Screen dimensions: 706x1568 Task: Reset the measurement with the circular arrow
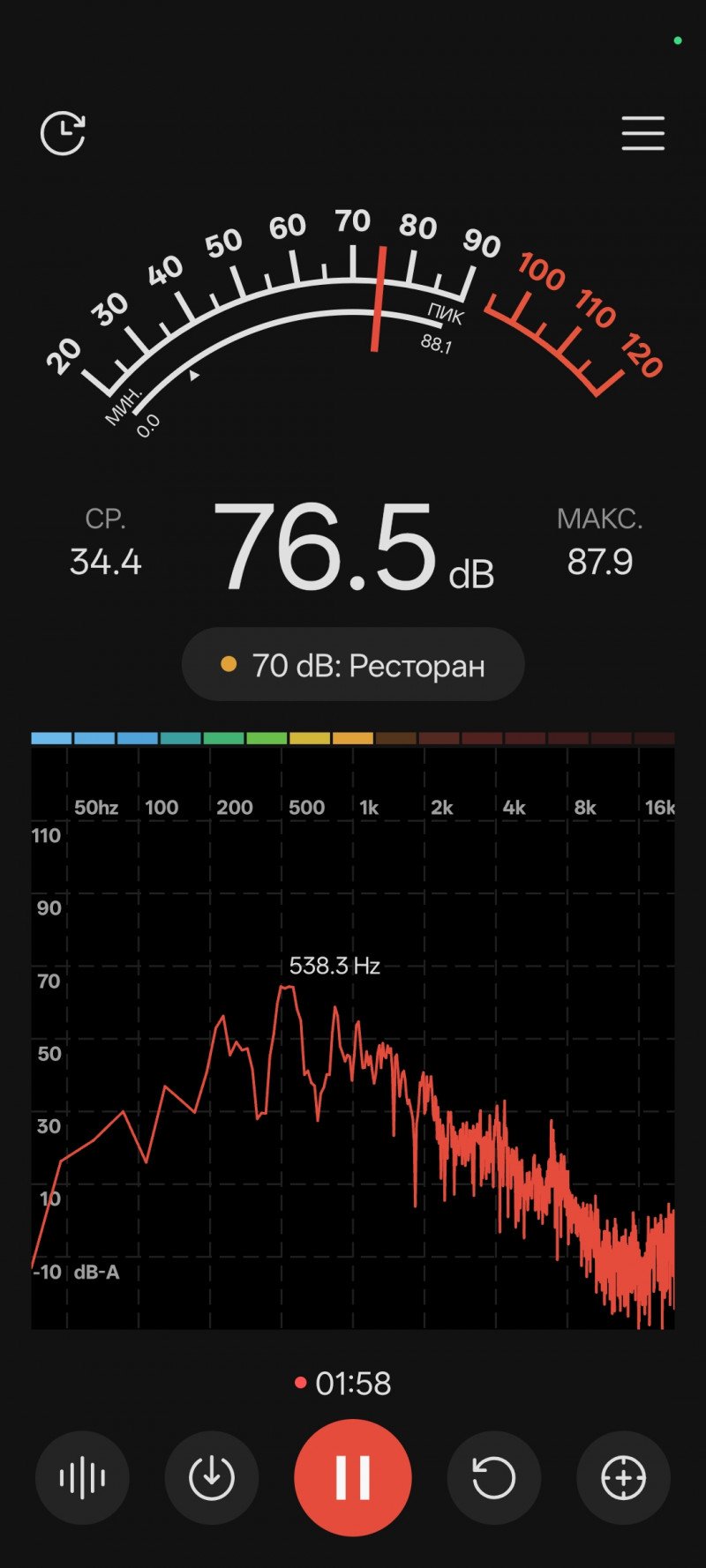click(494, 1477)
